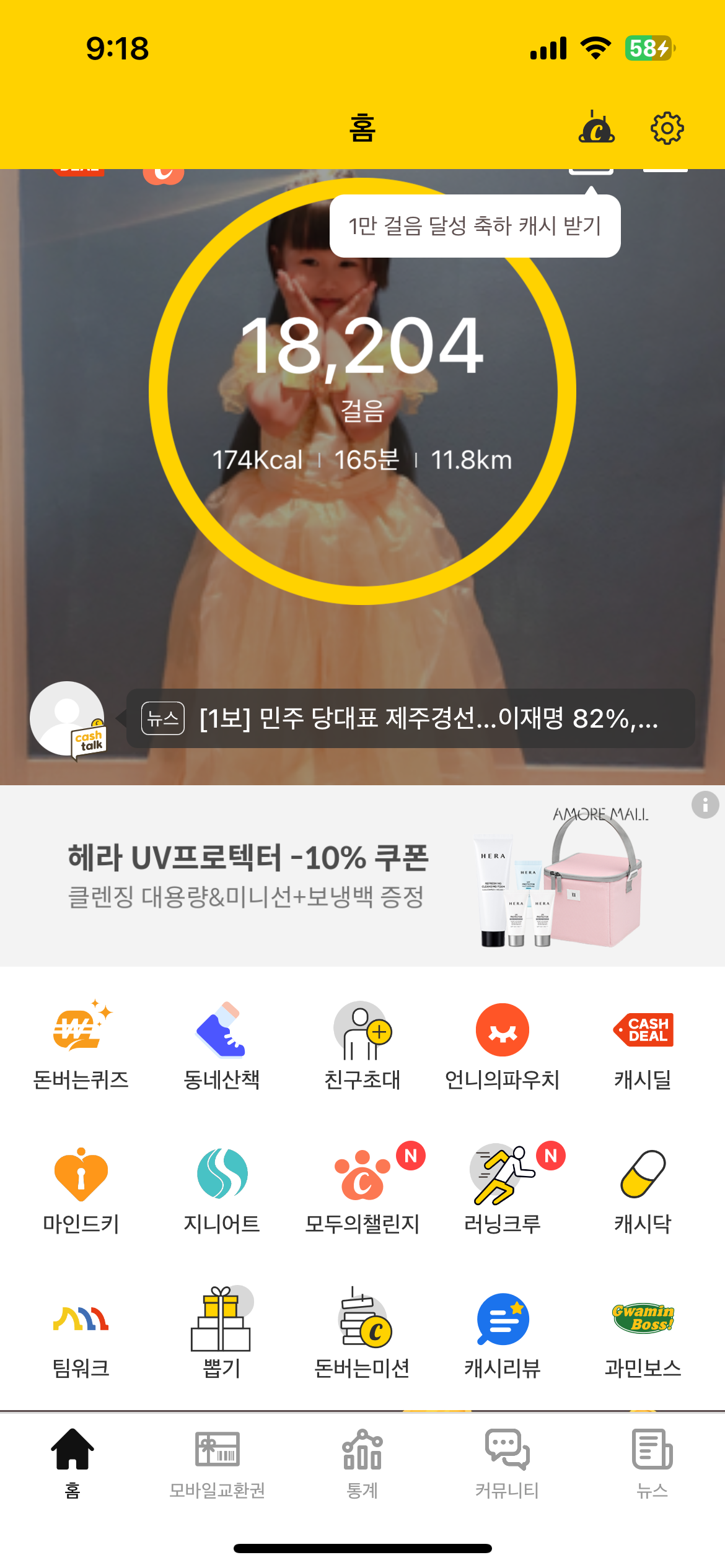Image resolution: width=725 pixels, height=1568 pixels.
Task: Open 모두의챌린지
Action: pos(362,1189)
